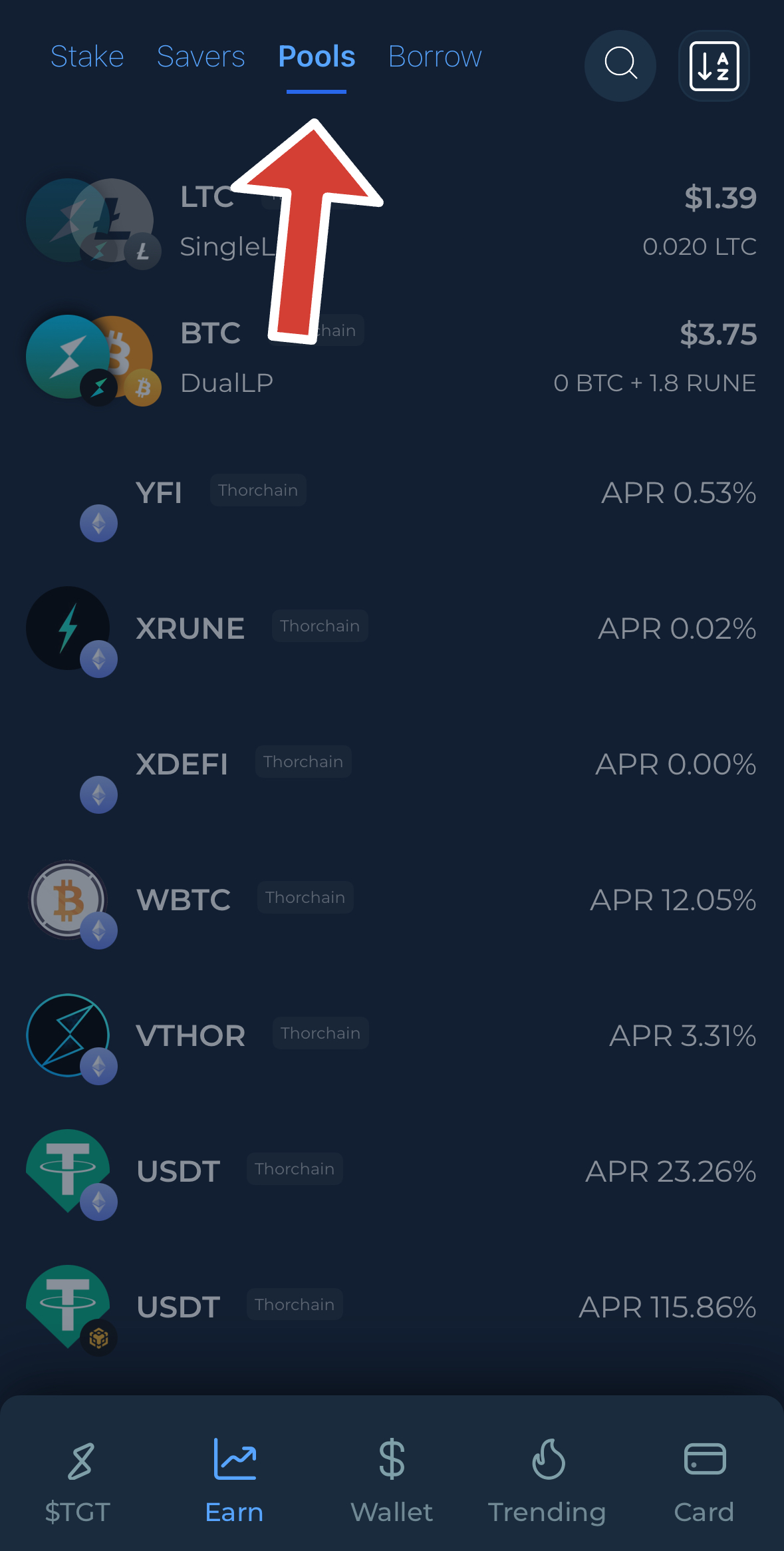Viewport: 784px width, 1551px height.
Task: Open the USDT pool with APR 23.26%
Action: click(x=392, y=1172)
